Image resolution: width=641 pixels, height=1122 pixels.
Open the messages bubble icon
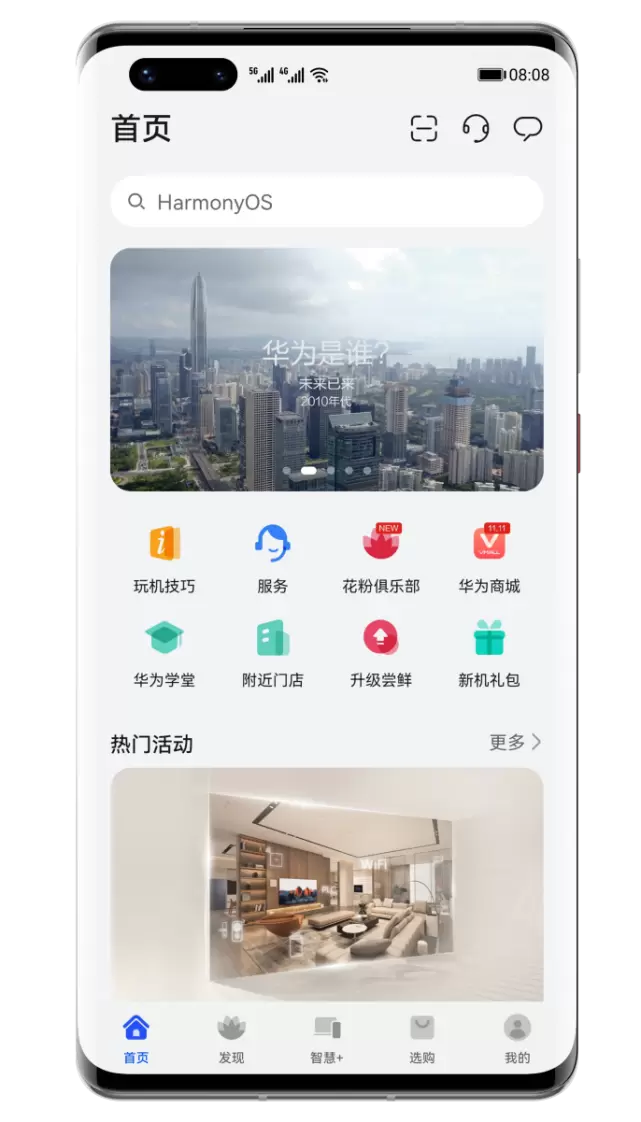click(x=527, y=129)
